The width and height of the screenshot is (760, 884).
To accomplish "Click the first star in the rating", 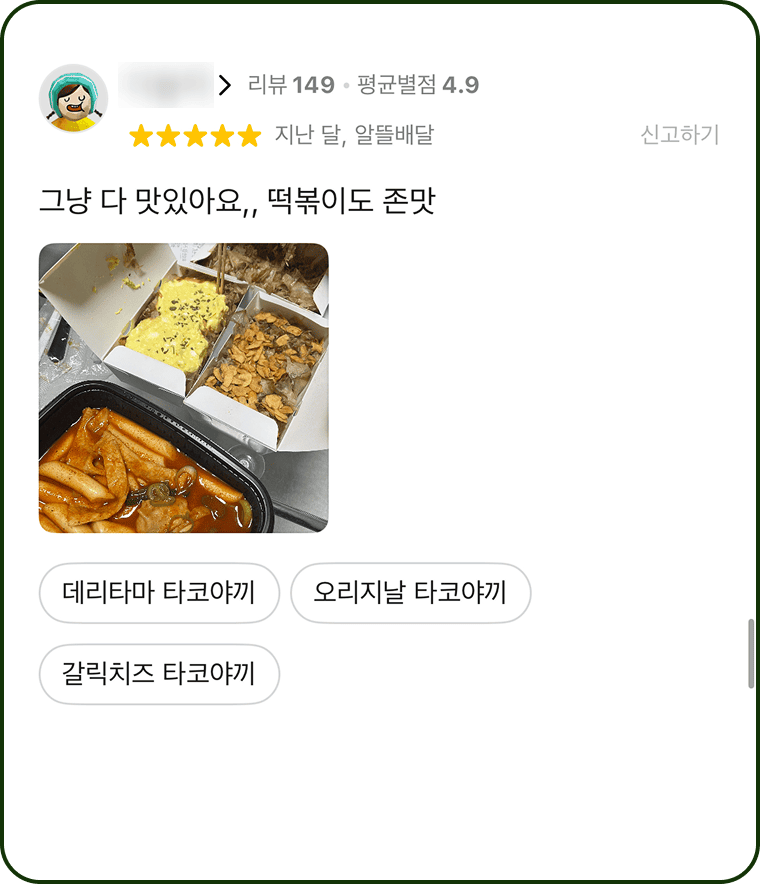I will (142, 136).
